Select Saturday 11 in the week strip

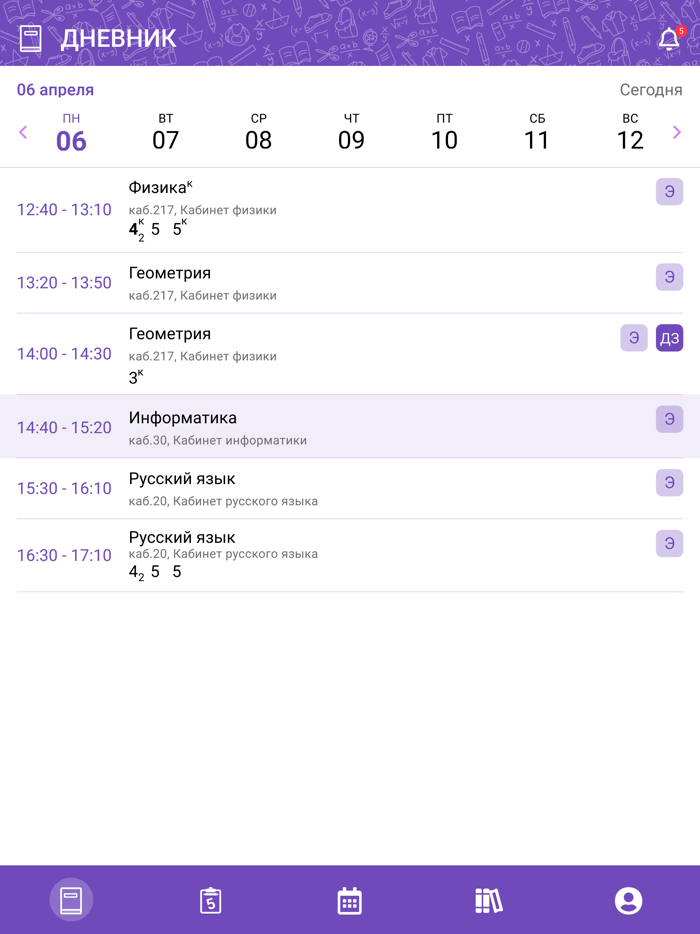537,133
